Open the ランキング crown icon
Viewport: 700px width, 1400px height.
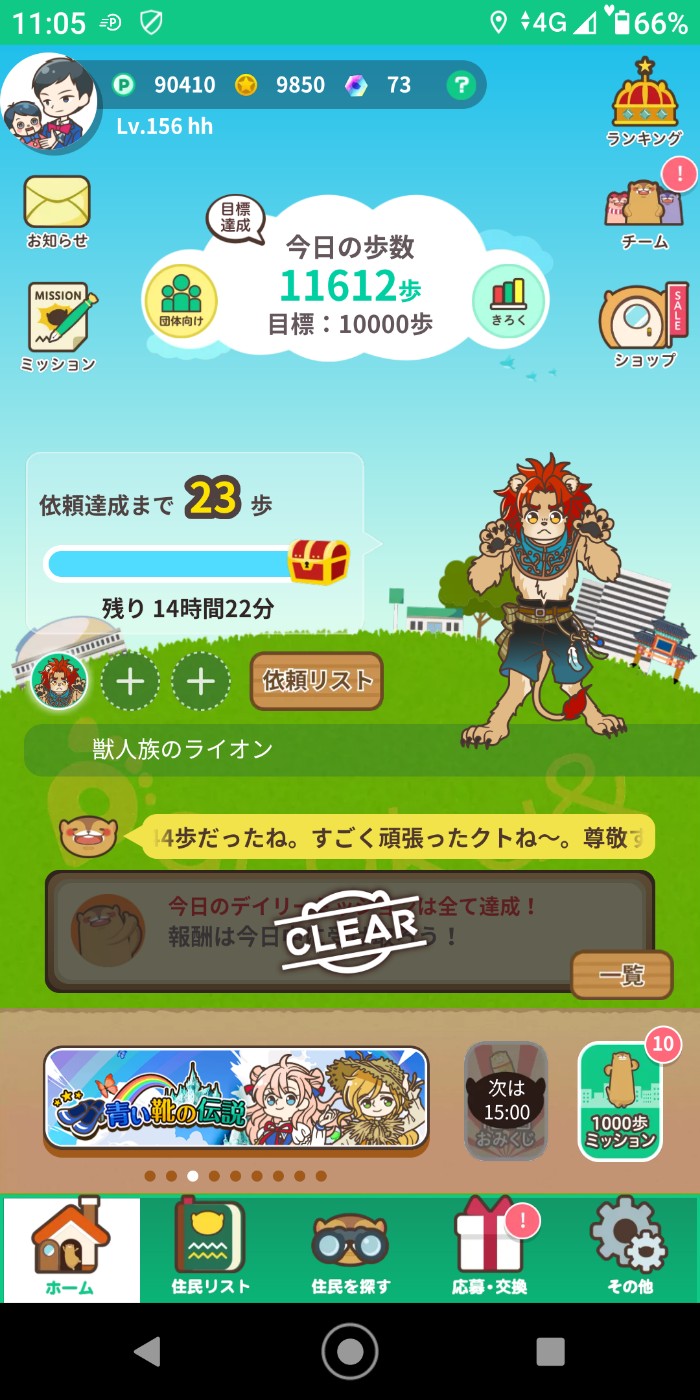point(645,102)
